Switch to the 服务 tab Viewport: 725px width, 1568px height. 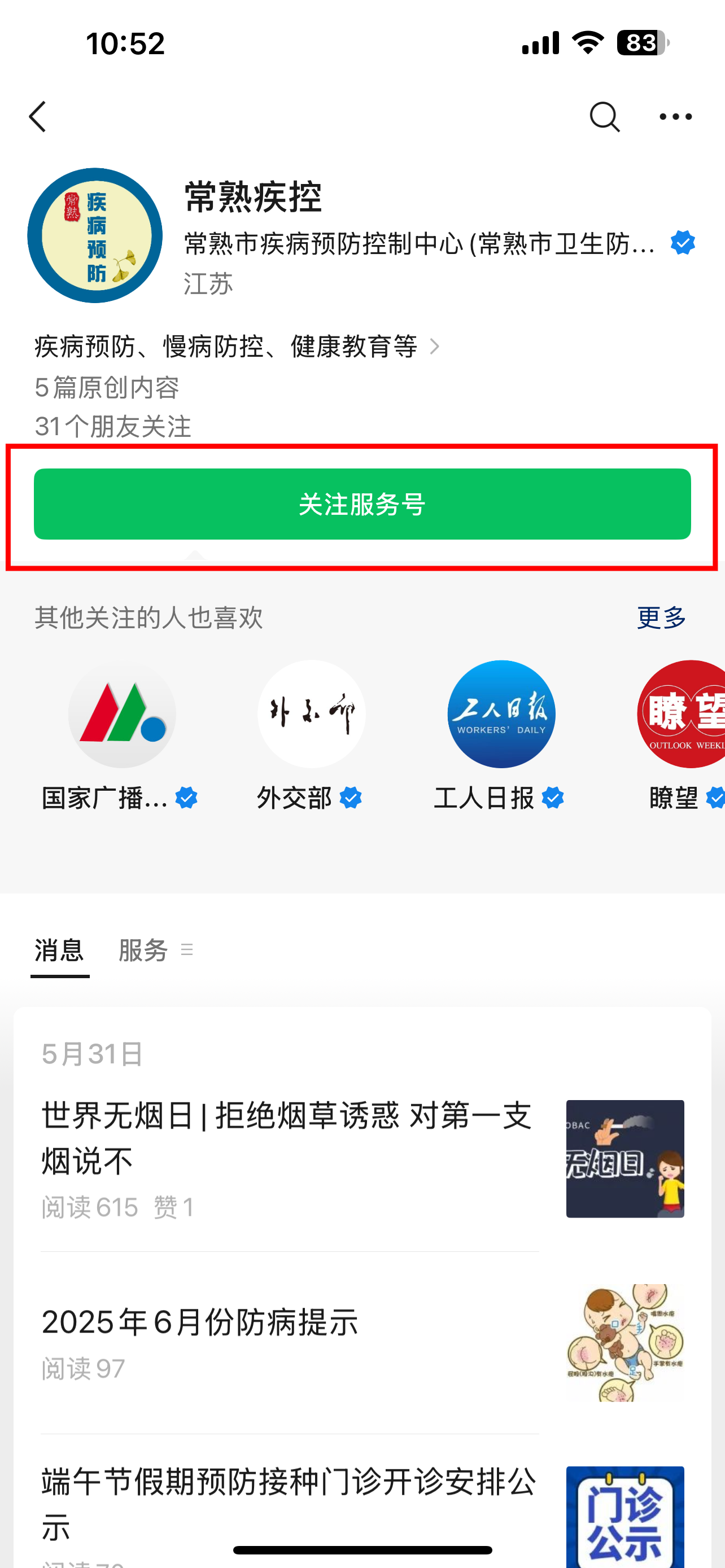[143, 950]
